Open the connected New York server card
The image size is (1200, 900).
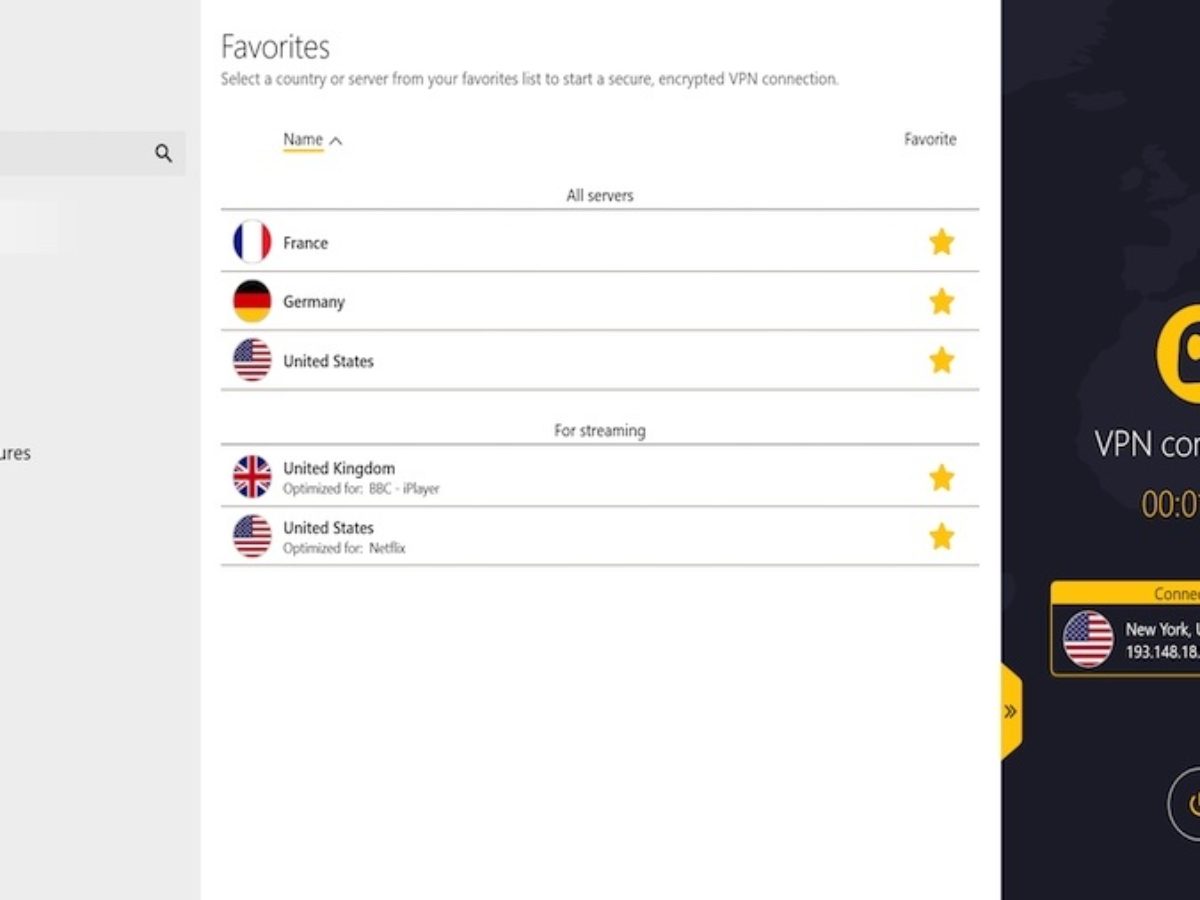click(1130, 638)
